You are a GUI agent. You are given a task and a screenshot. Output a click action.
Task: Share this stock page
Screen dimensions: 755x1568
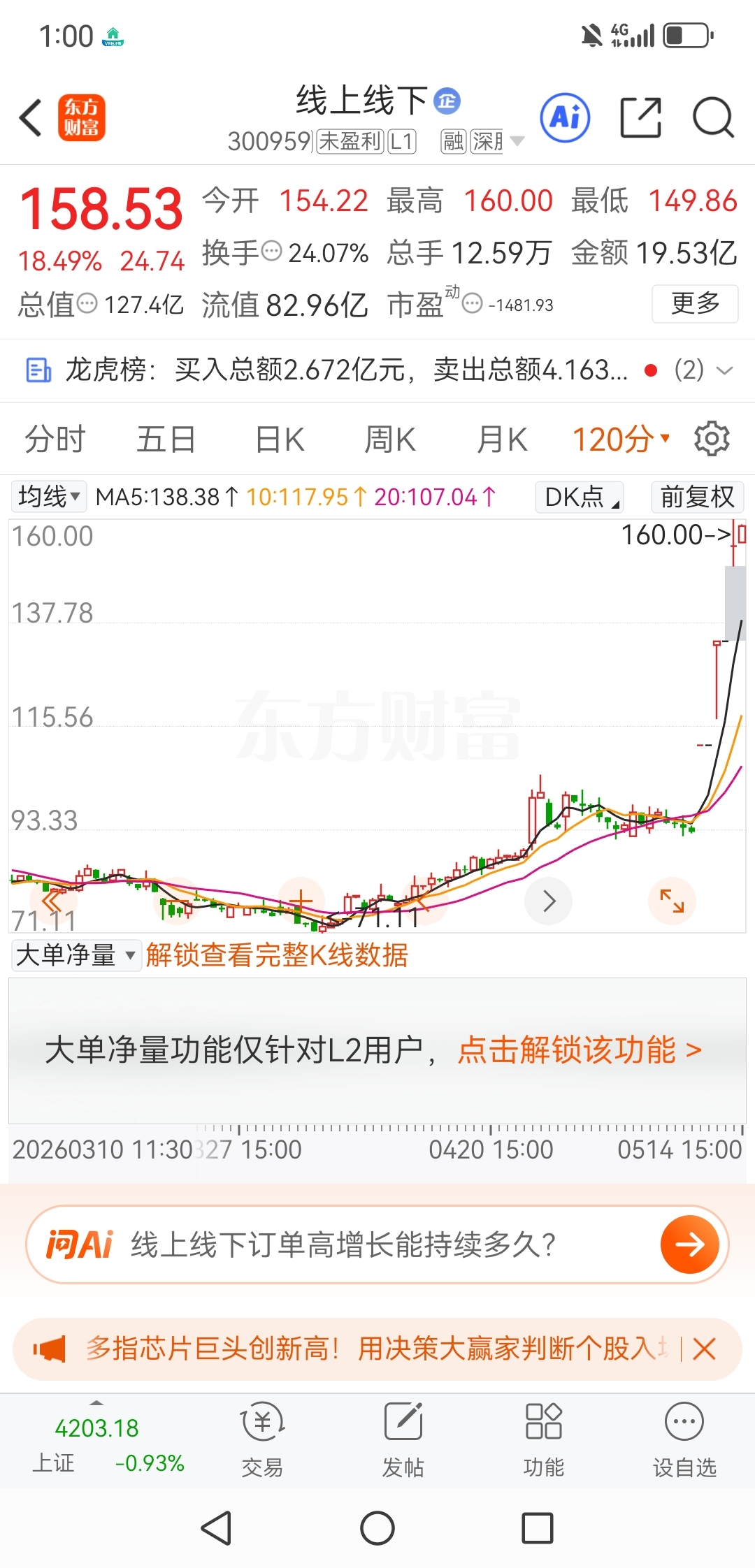[640, 117]
